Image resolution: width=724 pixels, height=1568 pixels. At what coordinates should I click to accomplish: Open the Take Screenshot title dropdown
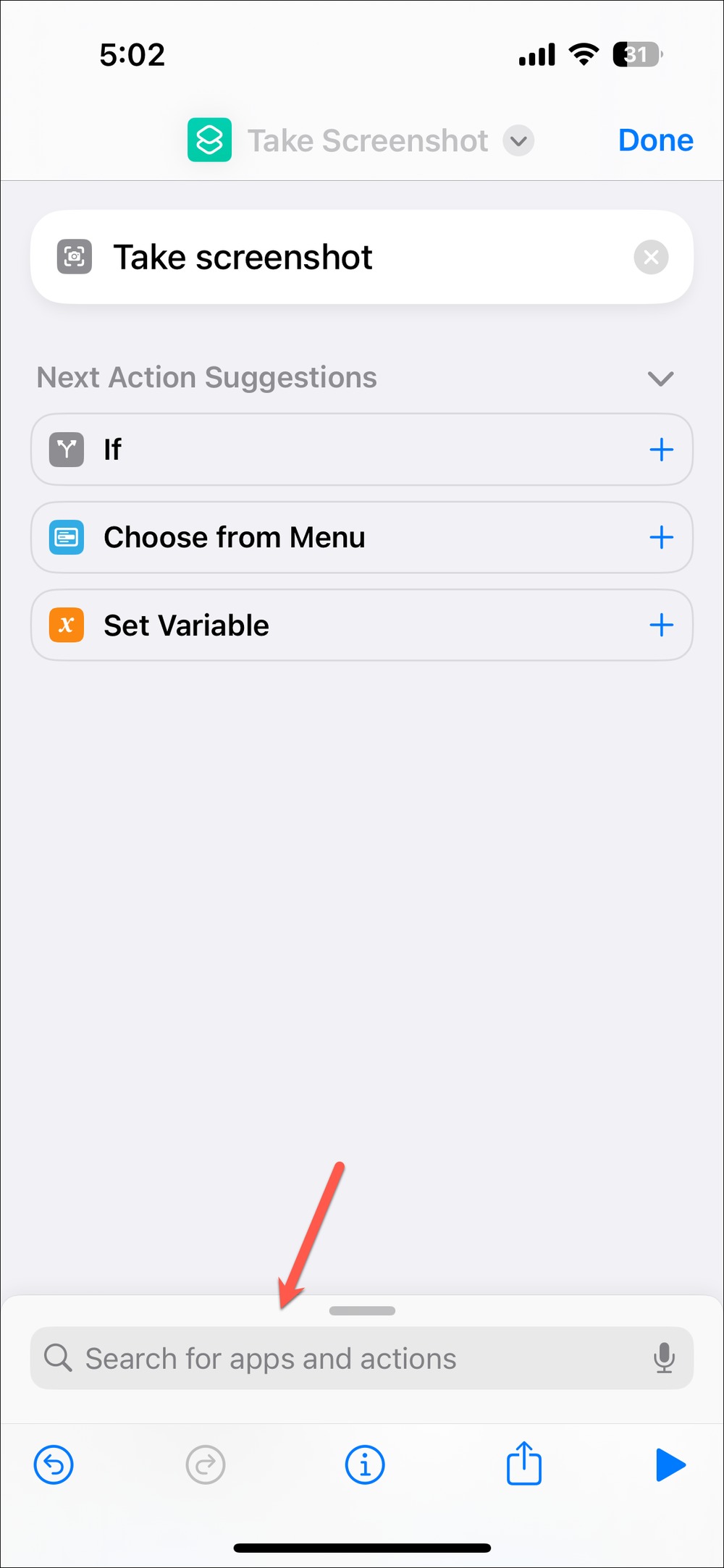(518, 140)
